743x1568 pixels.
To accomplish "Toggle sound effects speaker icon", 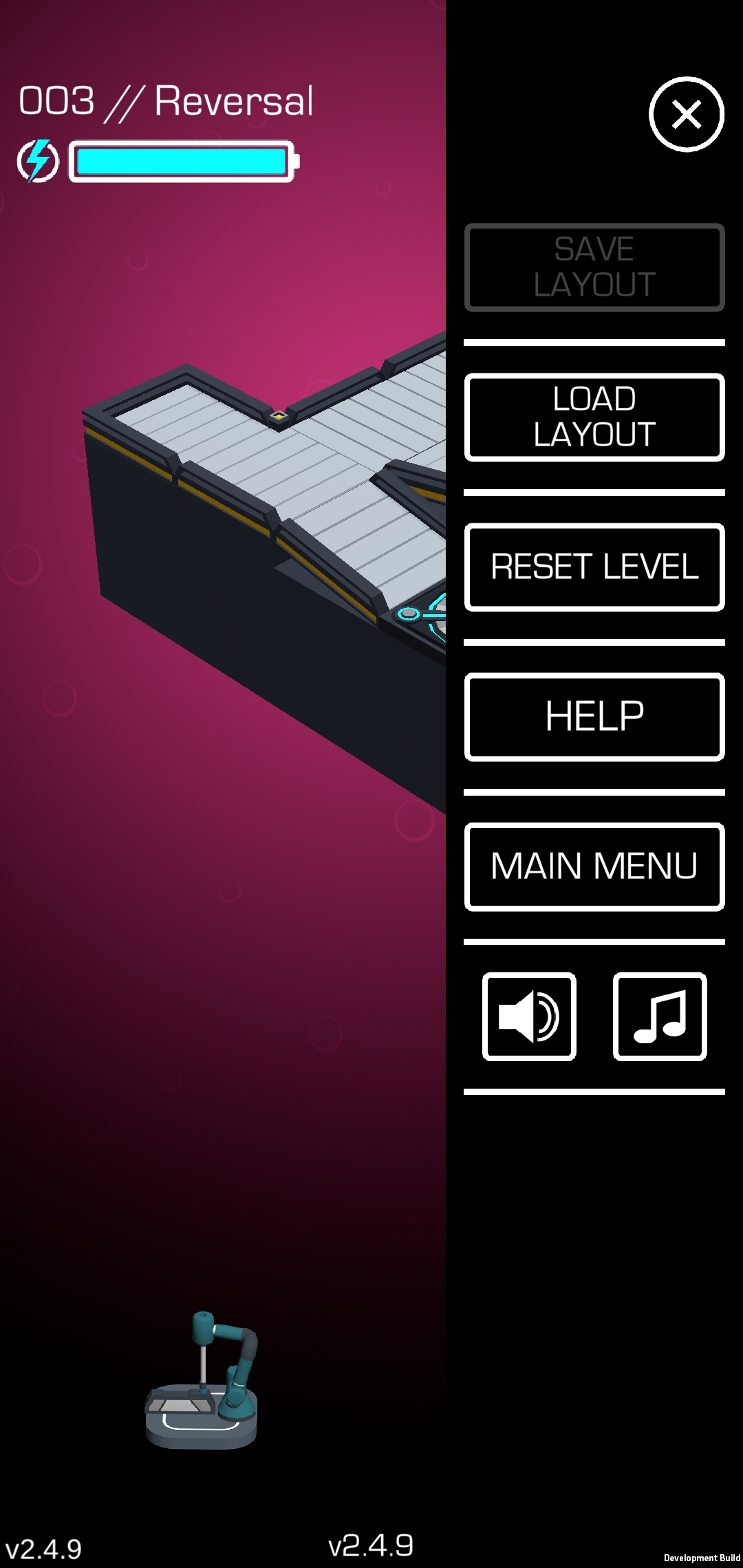I will tap(529, 1016).
